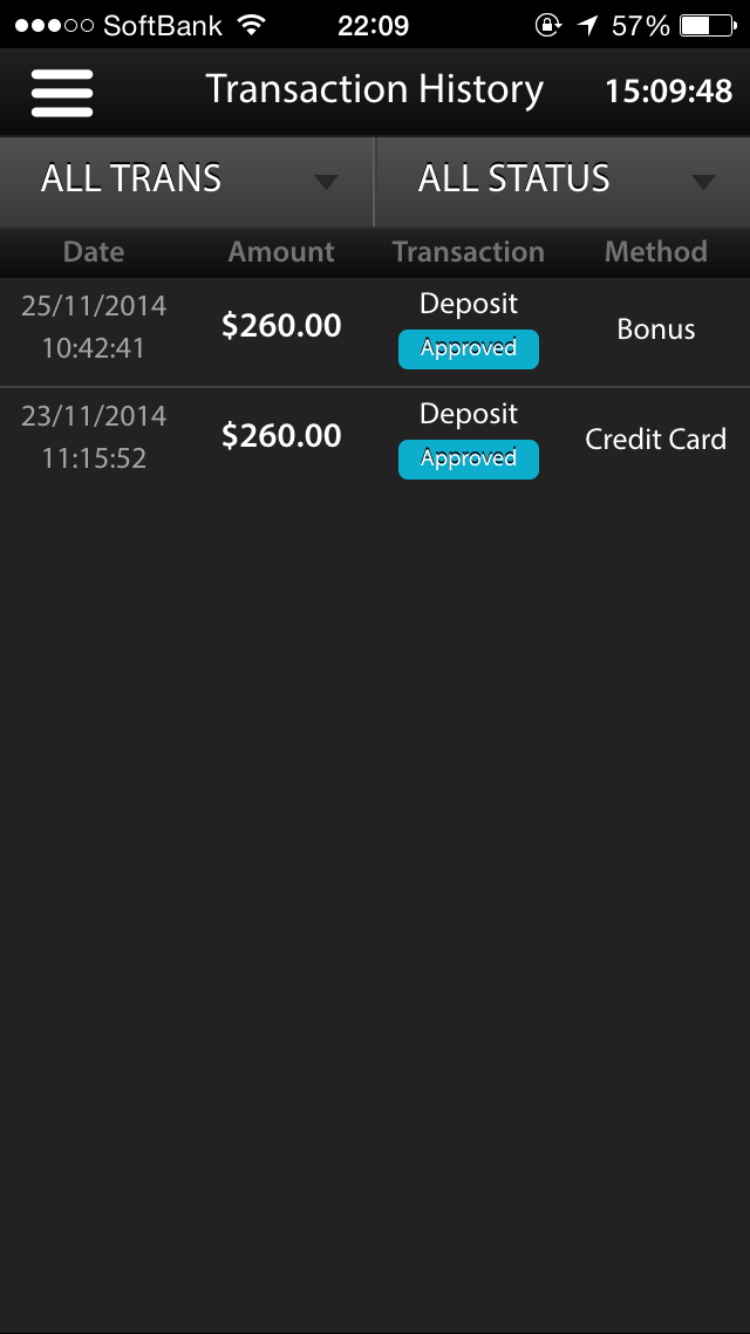The height and width of the screenshot is (1334, 750).
Task: Expand the ALL STATUS filter dropdown
Action: pos(563,181)
